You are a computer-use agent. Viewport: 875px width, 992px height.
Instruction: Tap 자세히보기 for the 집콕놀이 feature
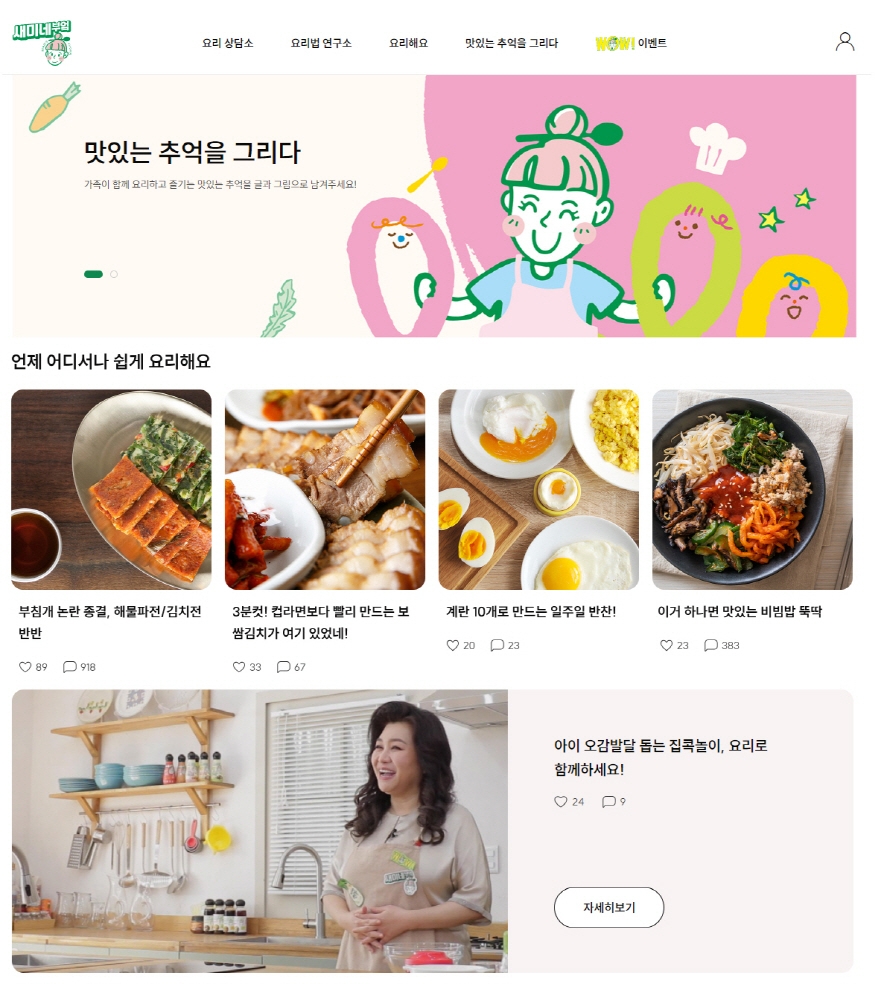pos(608,907)
